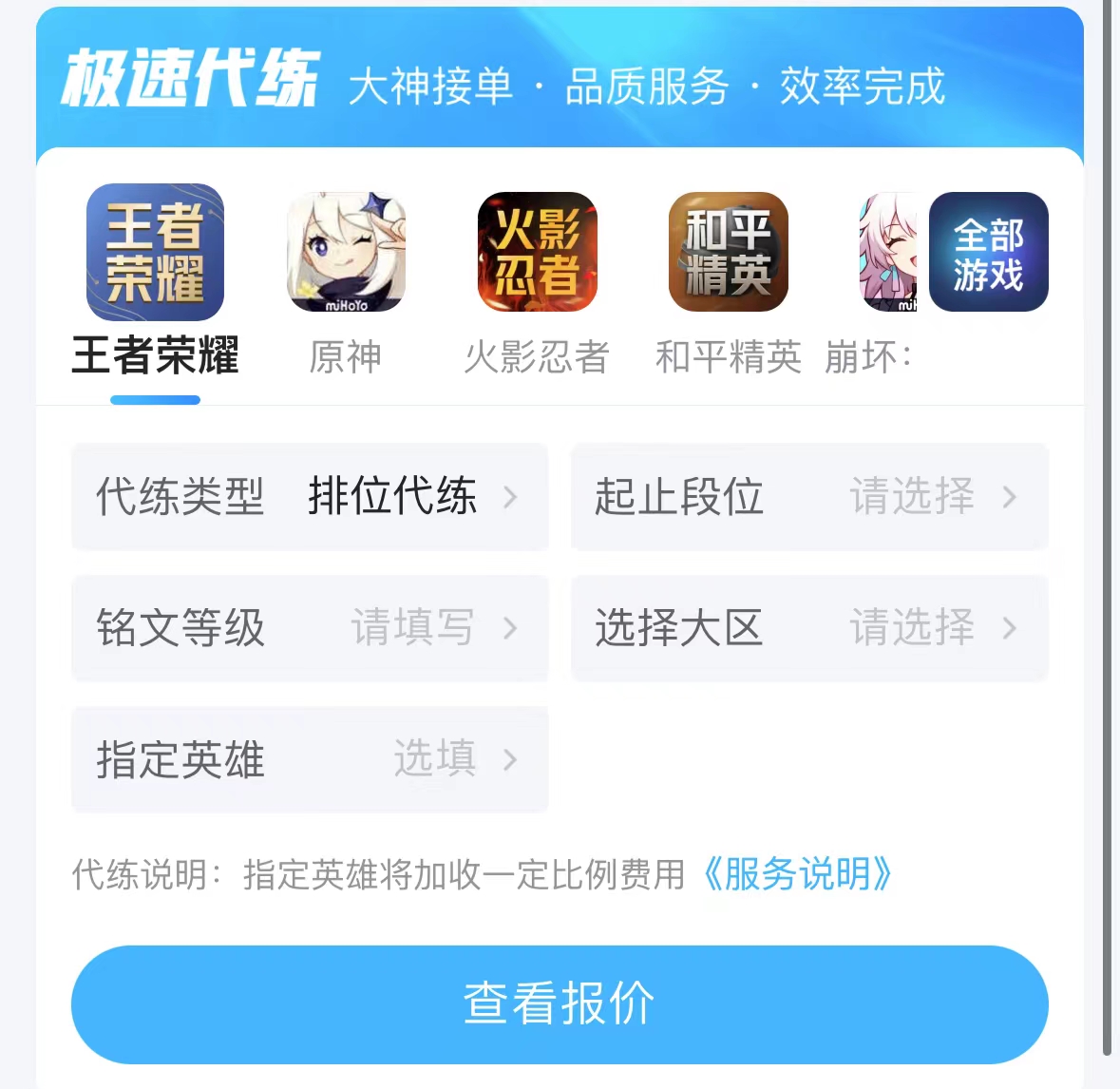This screenshot has width=1120, height=1089.
Task: Tap the 查看报价 button
Action: [560, 1003]
